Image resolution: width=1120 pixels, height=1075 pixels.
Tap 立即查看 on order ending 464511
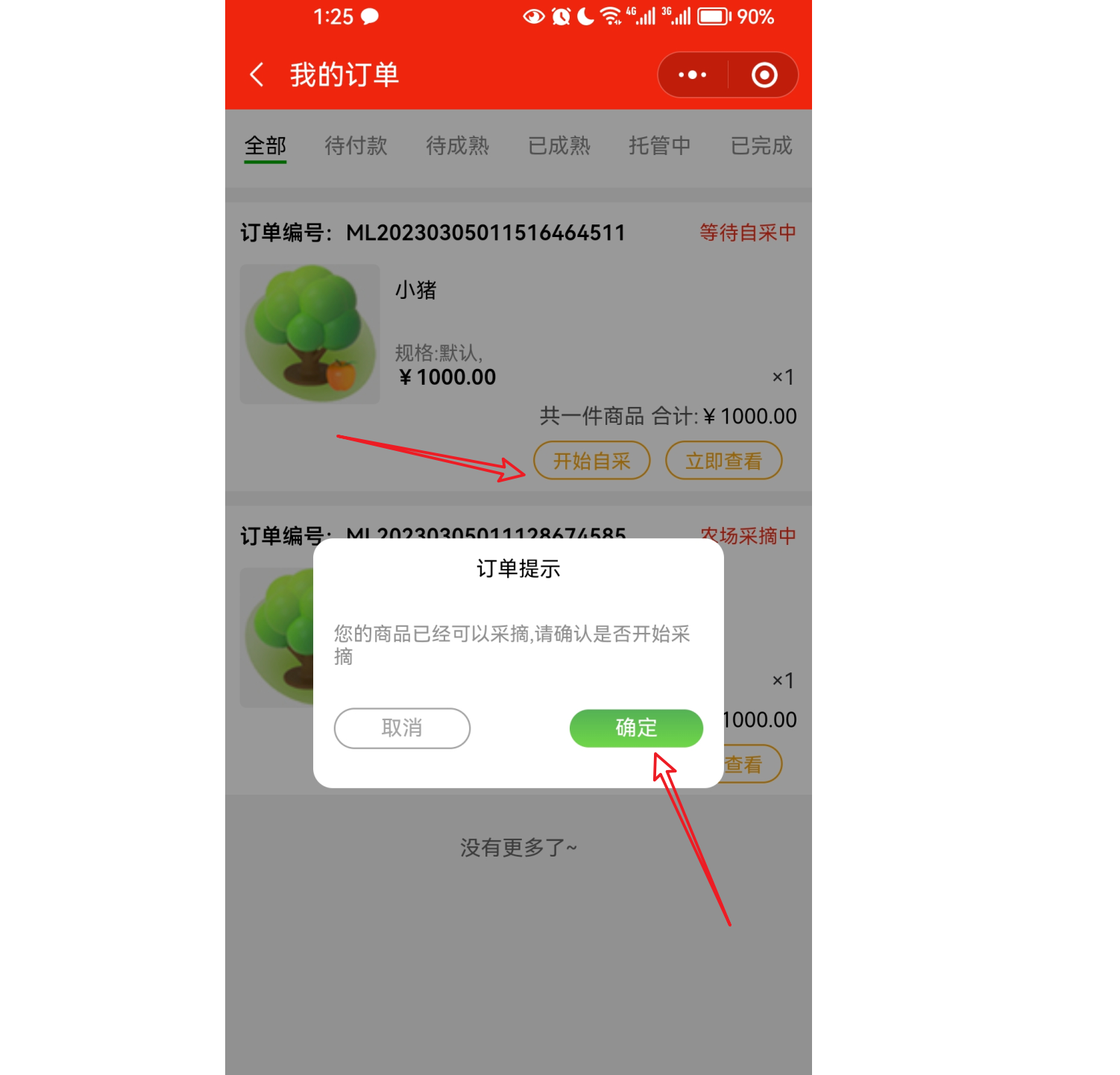click(x=723, y=461)
